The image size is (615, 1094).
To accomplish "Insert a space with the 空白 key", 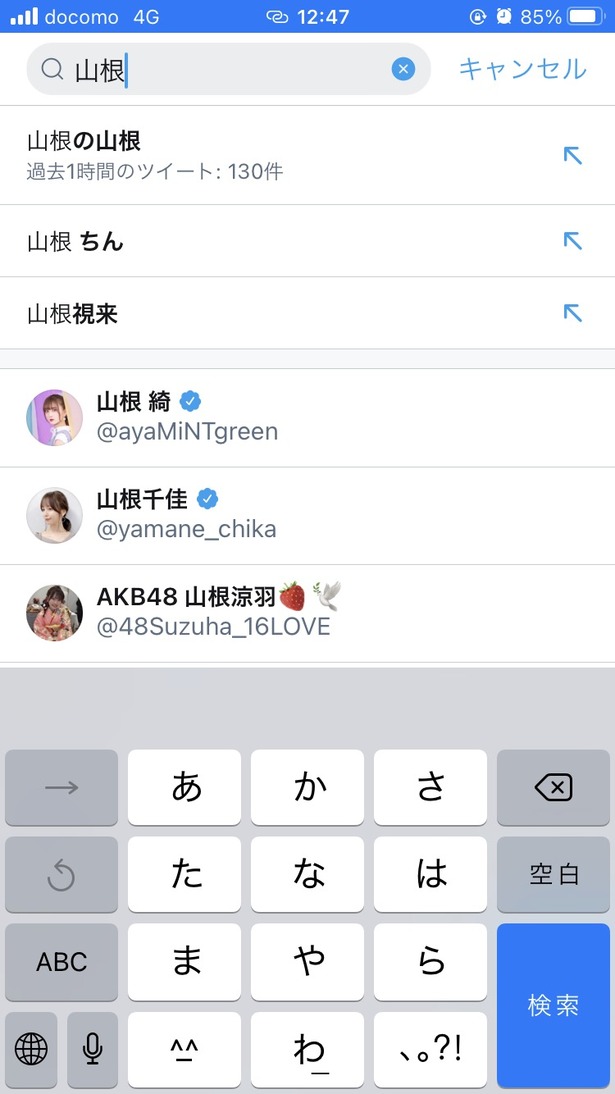I will pyautogui.click(x=553, y=874).
